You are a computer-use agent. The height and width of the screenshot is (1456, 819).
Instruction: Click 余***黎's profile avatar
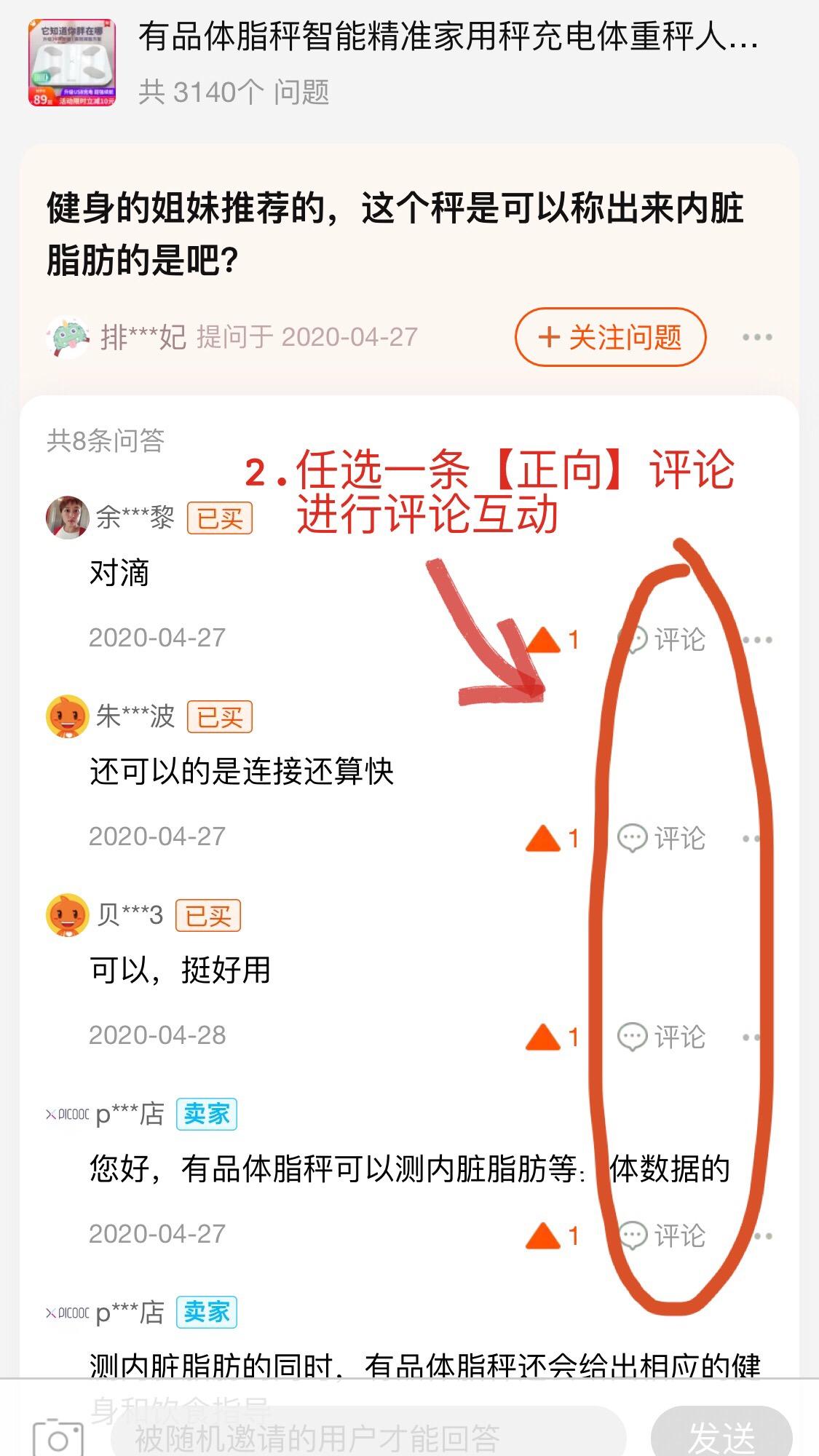click(x=66, y=518)
